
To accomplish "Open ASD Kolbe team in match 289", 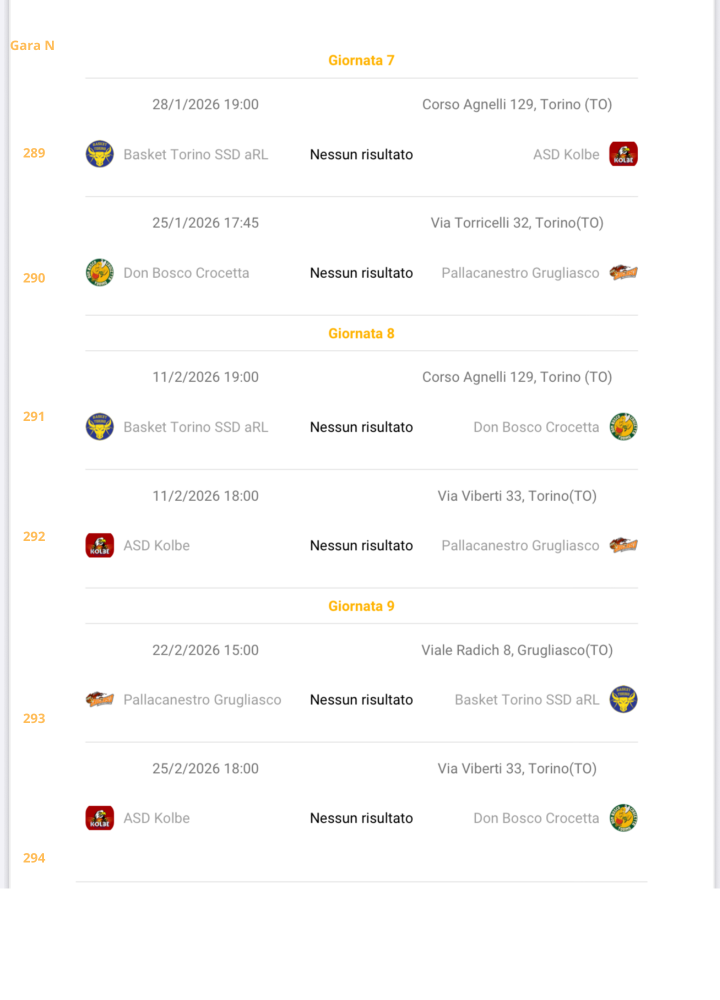I will coord(566,154).
